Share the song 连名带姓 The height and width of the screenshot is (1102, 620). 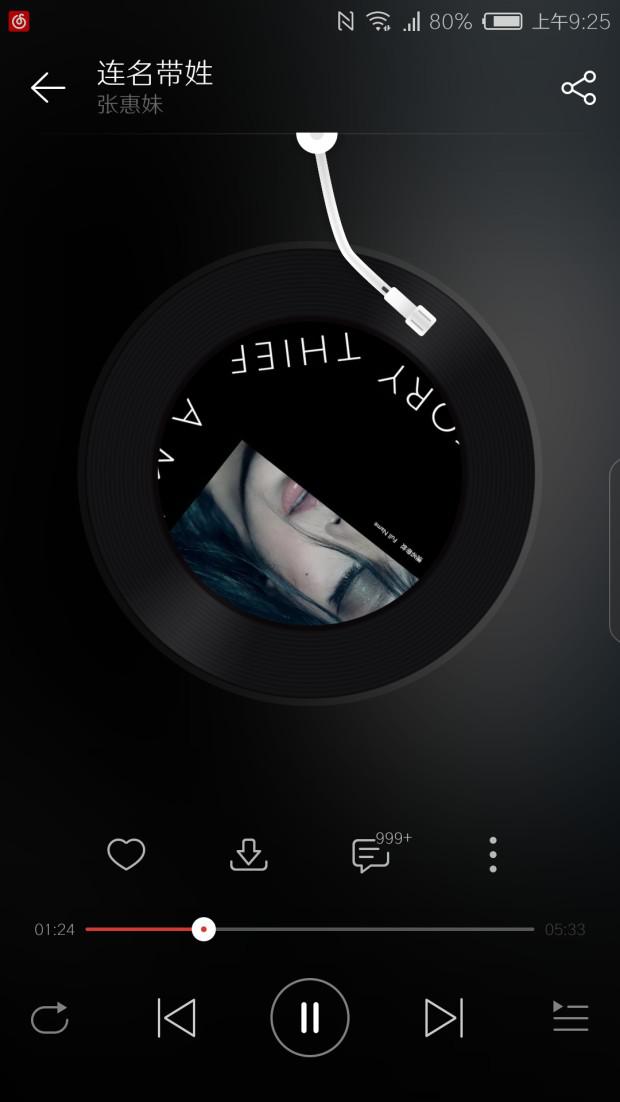point(578,88)
